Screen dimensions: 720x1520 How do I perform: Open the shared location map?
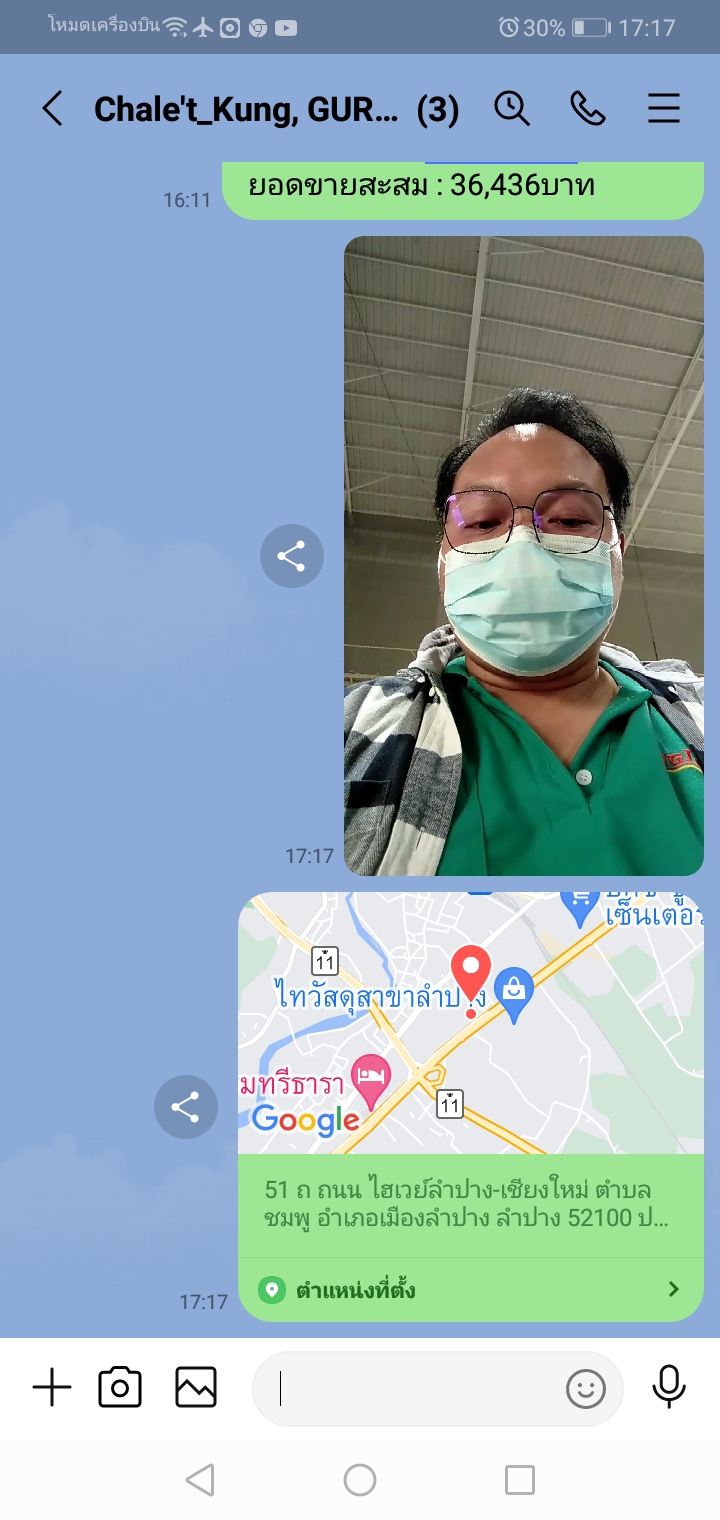tap(470, 1022)
